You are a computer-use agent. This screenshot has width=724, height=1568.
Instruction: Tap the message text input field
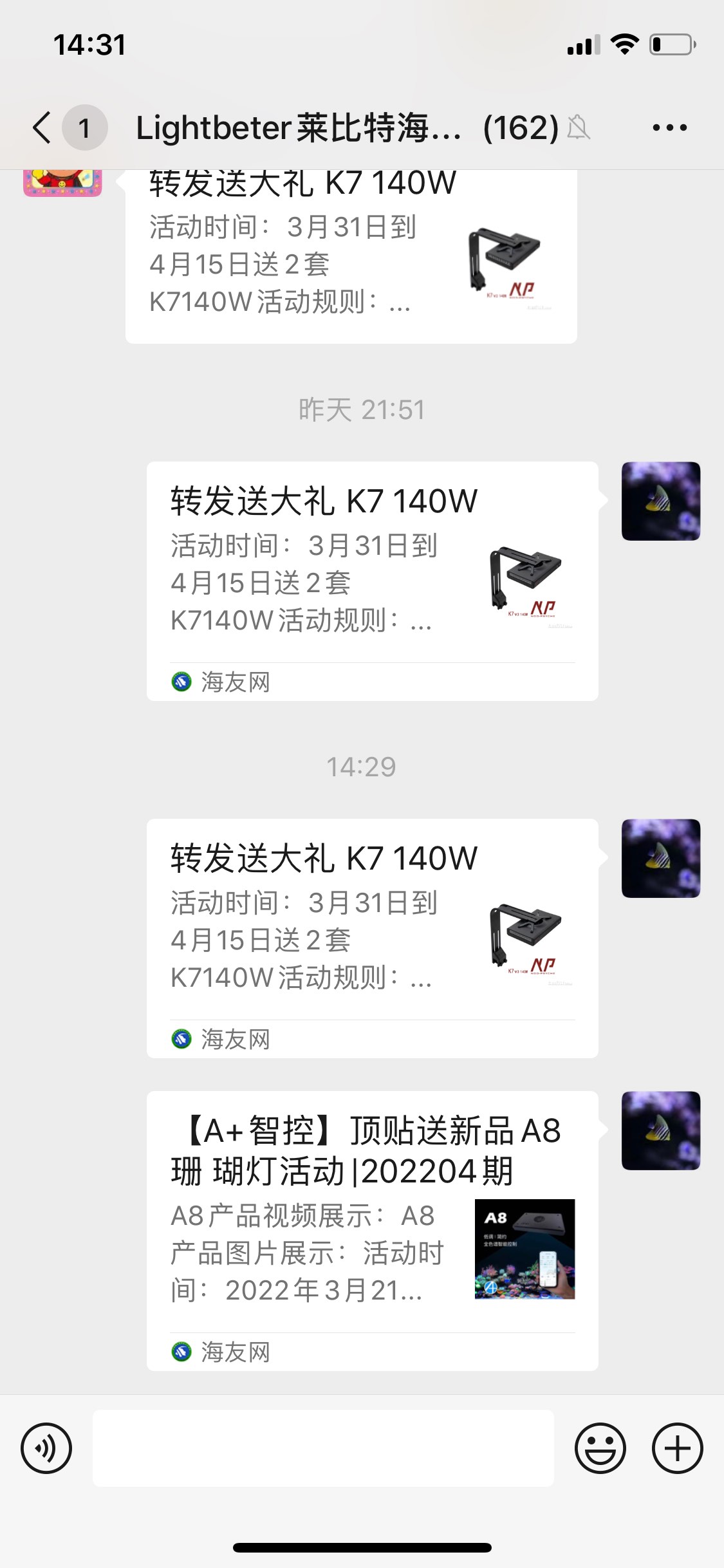point(323,1448)
